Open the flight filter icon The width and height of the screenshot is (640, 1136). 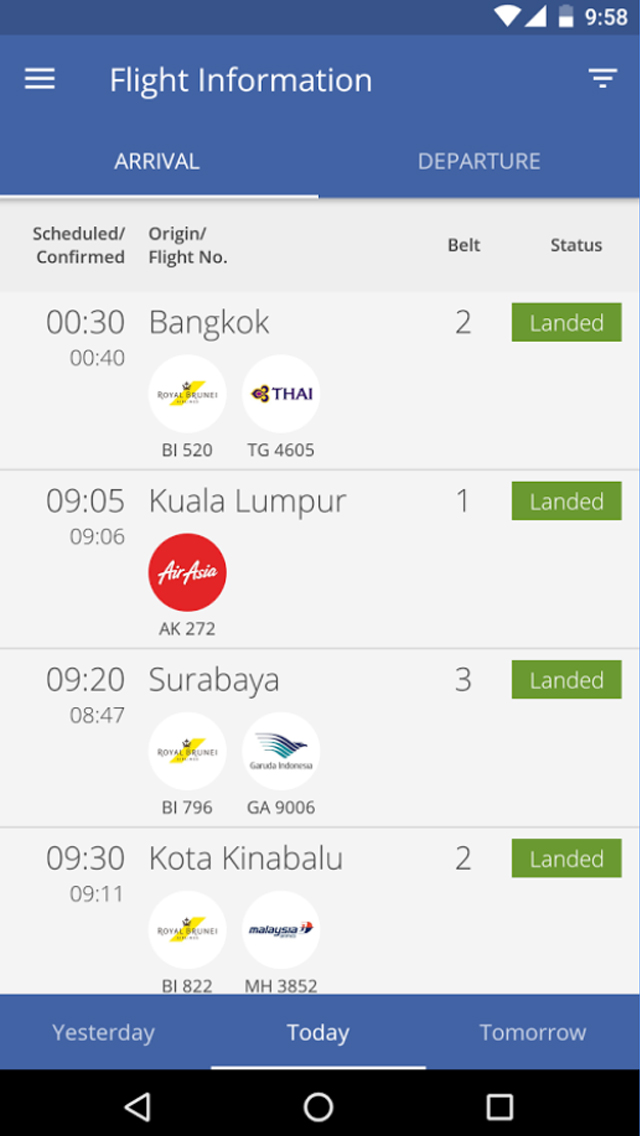point(602,78)
